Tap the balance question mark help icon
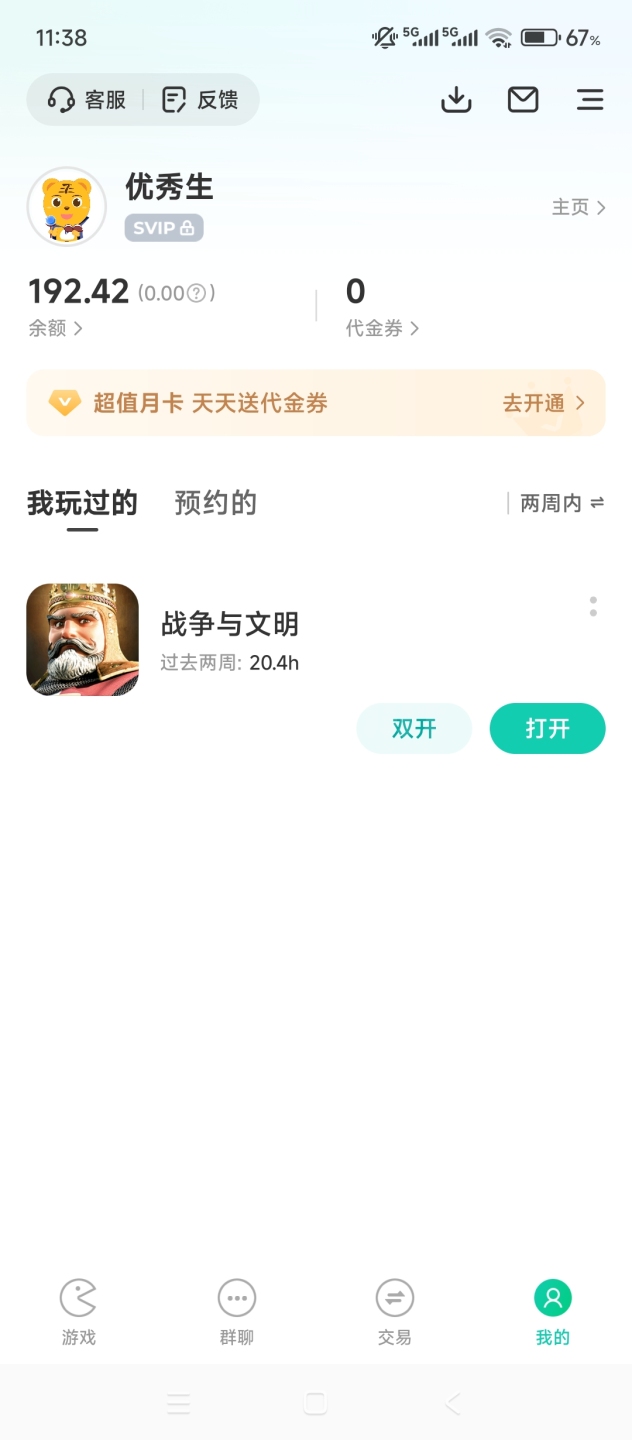 pyautogui.click(x=197, y=293)
